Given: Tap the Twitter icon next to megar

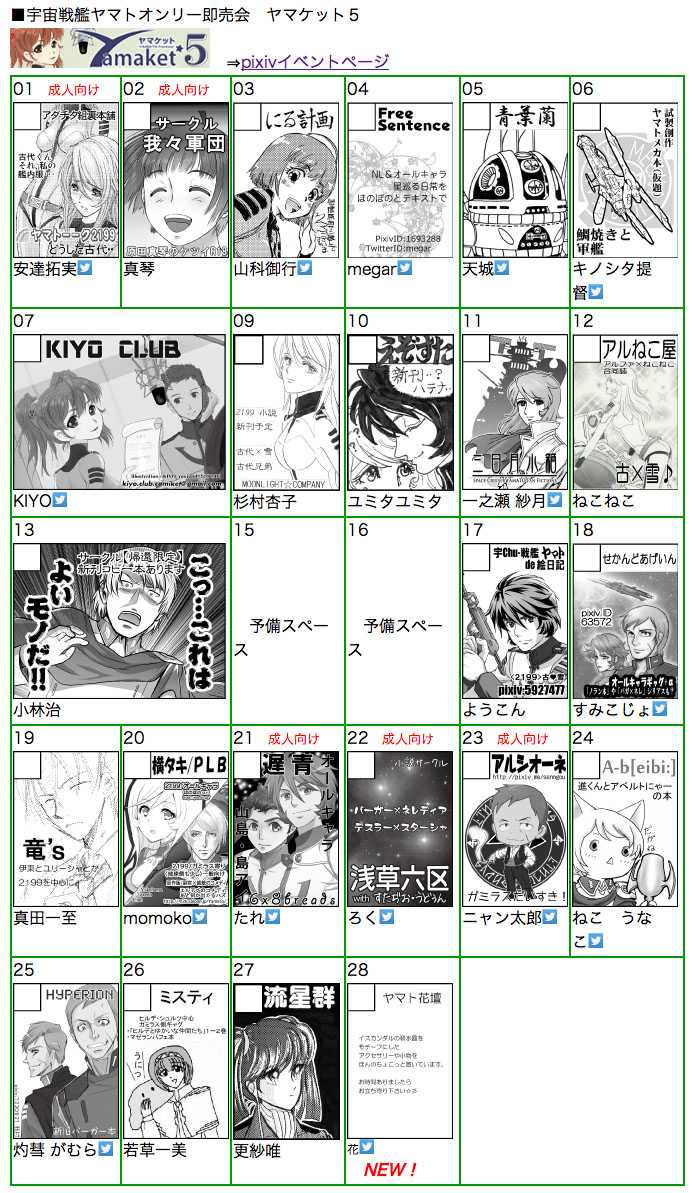Looking at the screenshot, I should (x=405, y=268).
